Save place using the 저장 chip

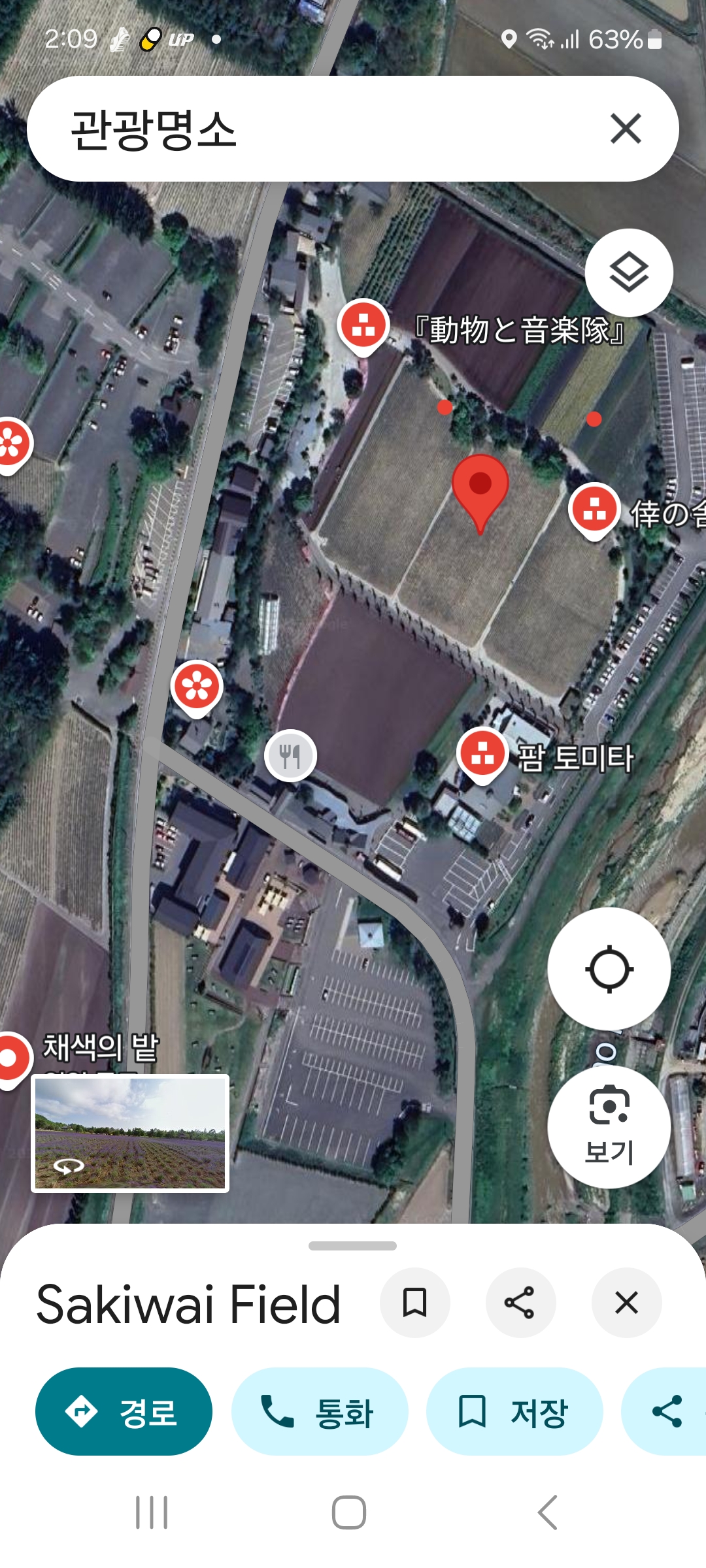514,1411
